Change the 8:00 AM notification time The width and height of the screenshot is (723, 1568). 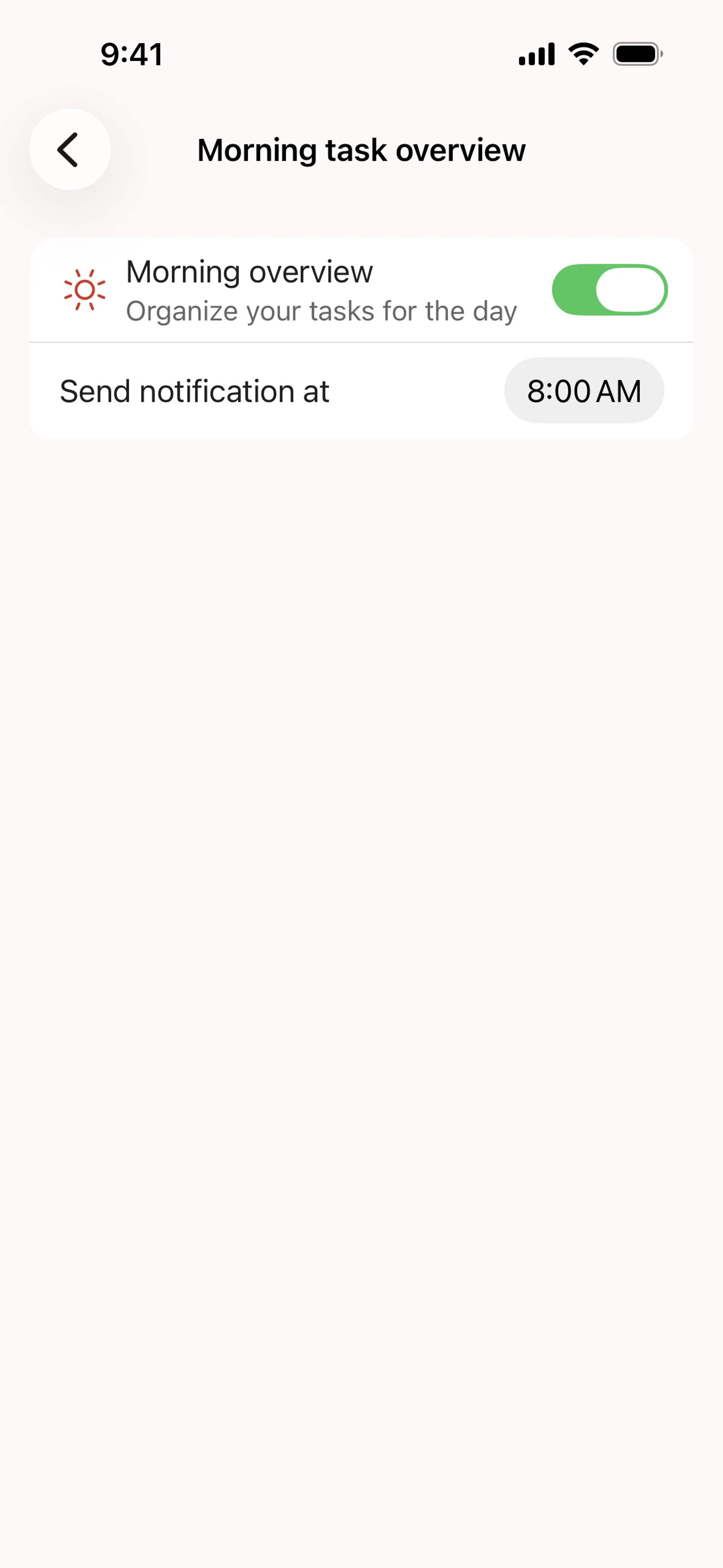point(583,391)
